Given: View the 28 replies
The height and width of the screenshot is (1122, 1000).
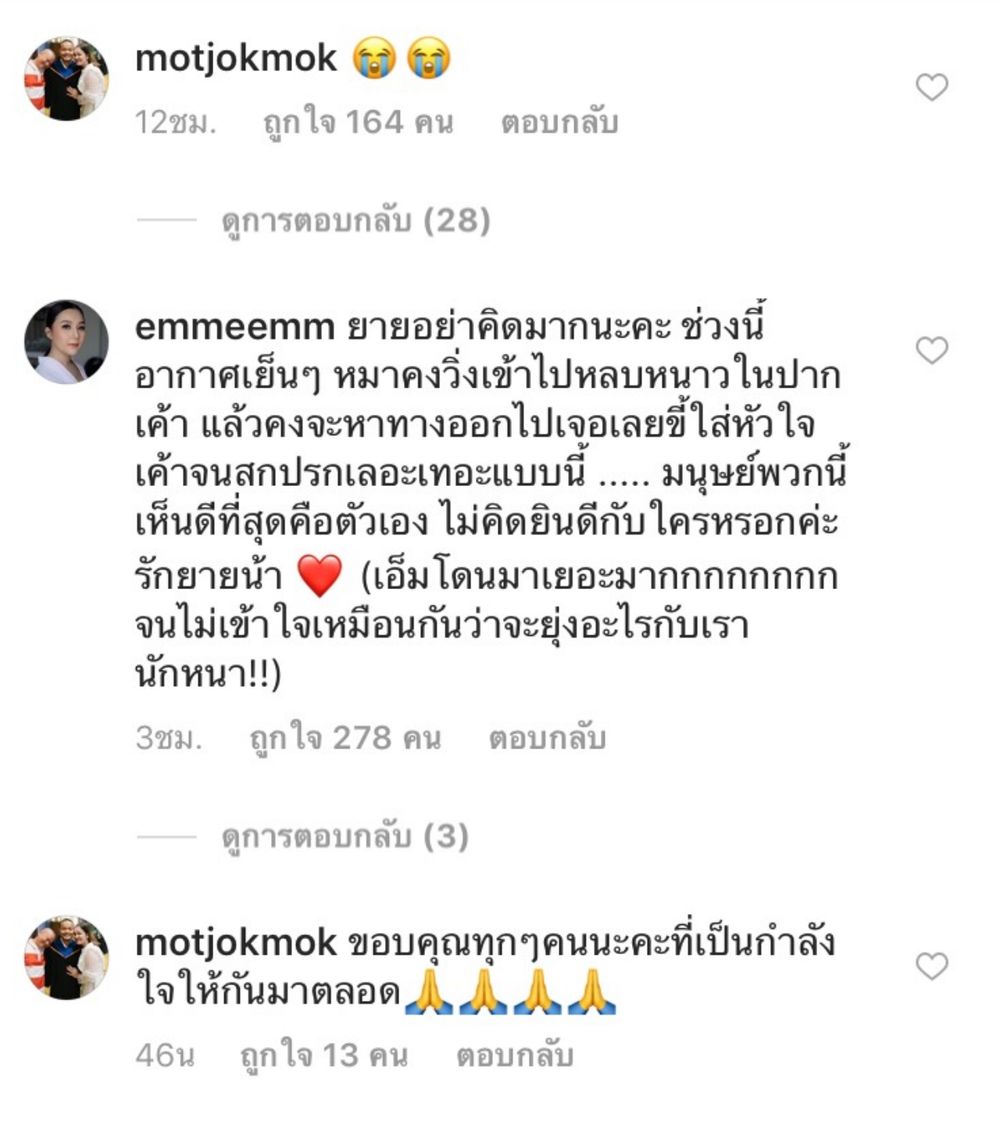Looking at the screenshot, I should click(x=355, y=221).
